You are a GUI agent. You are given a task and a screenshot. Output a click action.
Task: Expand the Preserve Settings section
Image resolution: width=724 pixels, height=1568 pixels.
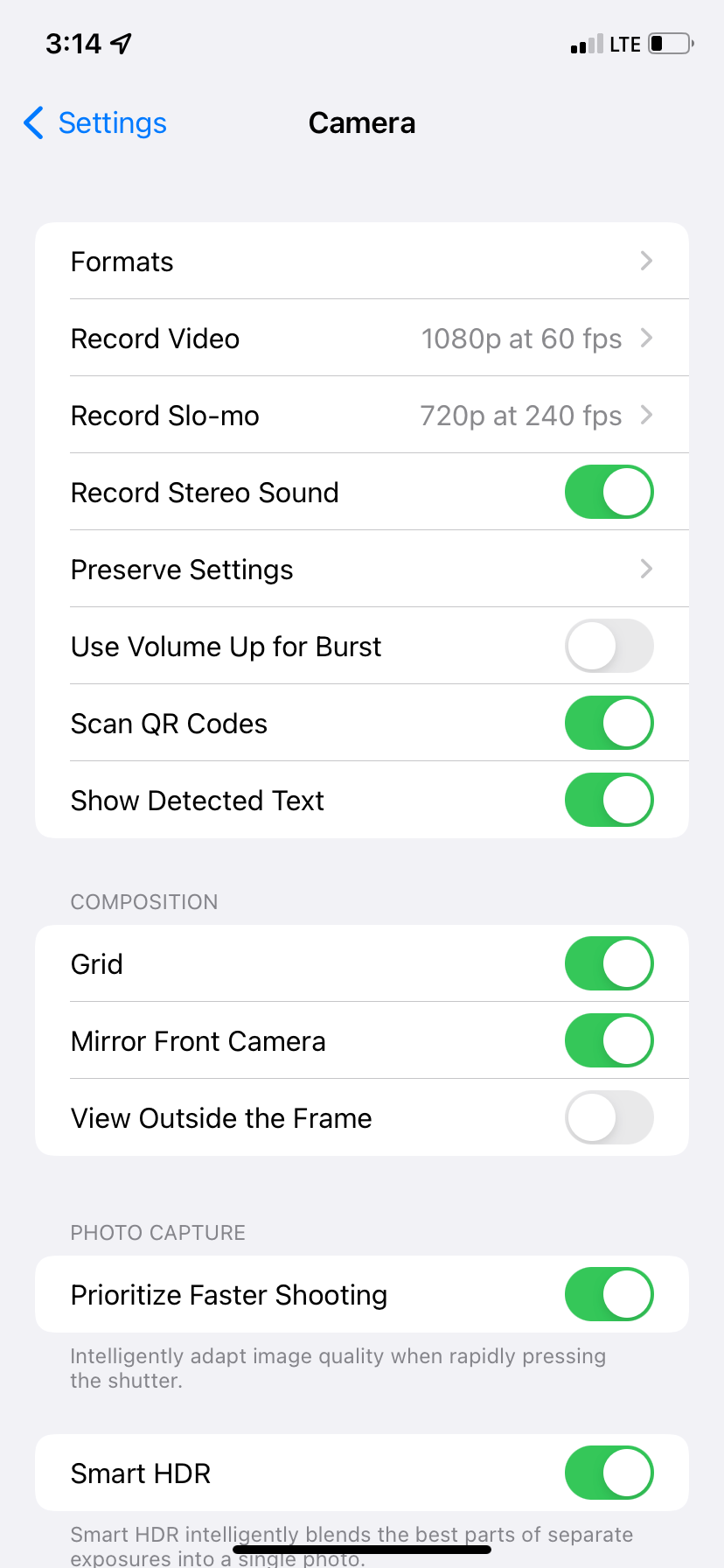click(x=362, y=569)
